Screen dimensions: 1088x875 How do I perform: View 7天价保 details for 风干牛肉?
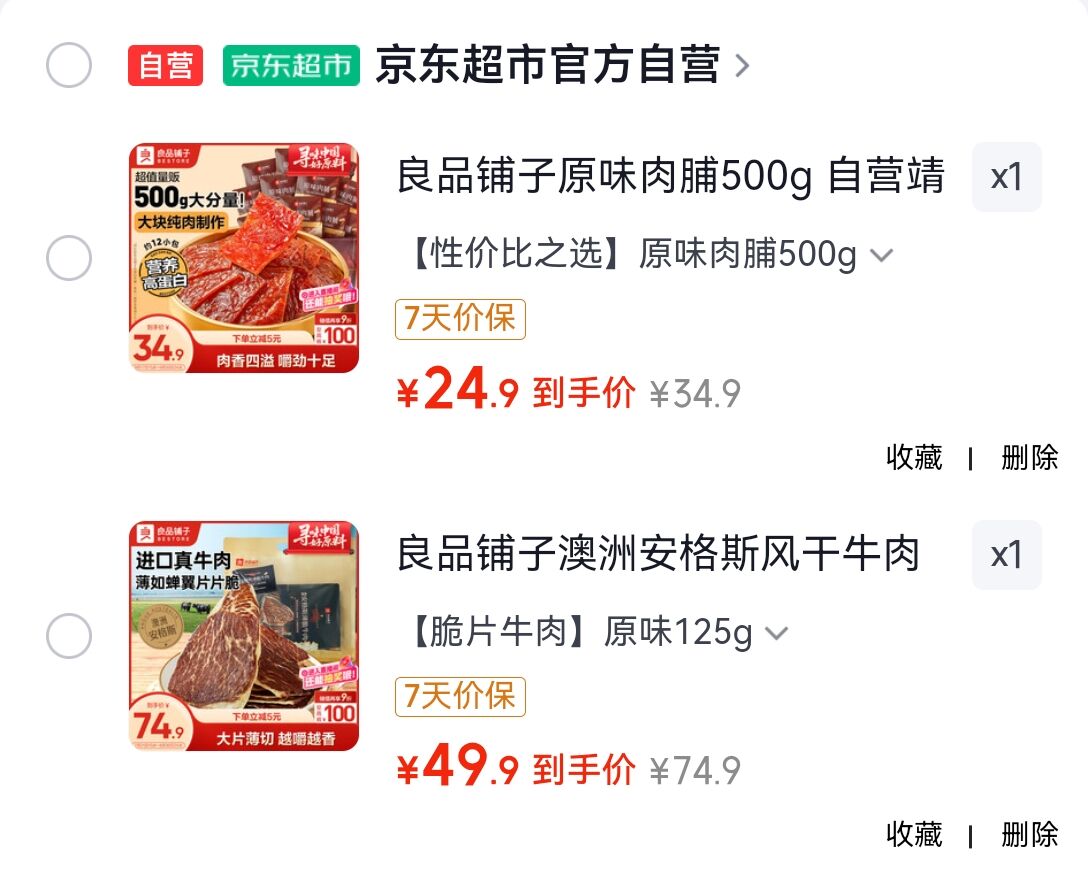point(460,696)
